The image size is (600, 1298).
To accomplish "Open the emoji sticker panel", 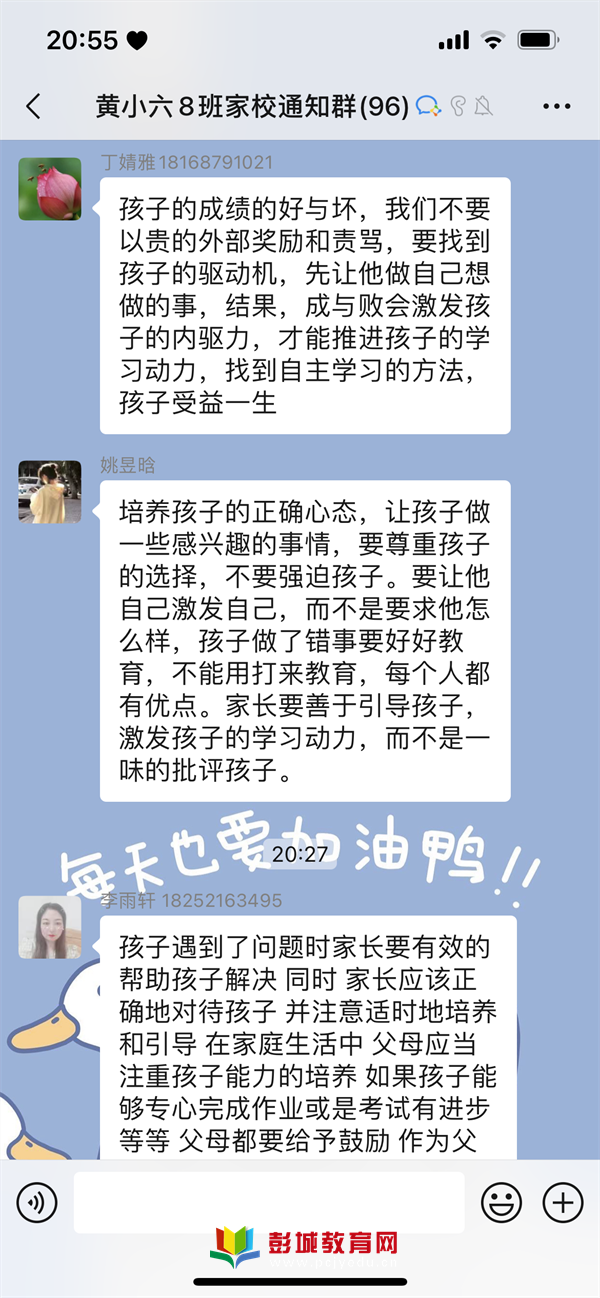I will click(x=501, y=1202).
